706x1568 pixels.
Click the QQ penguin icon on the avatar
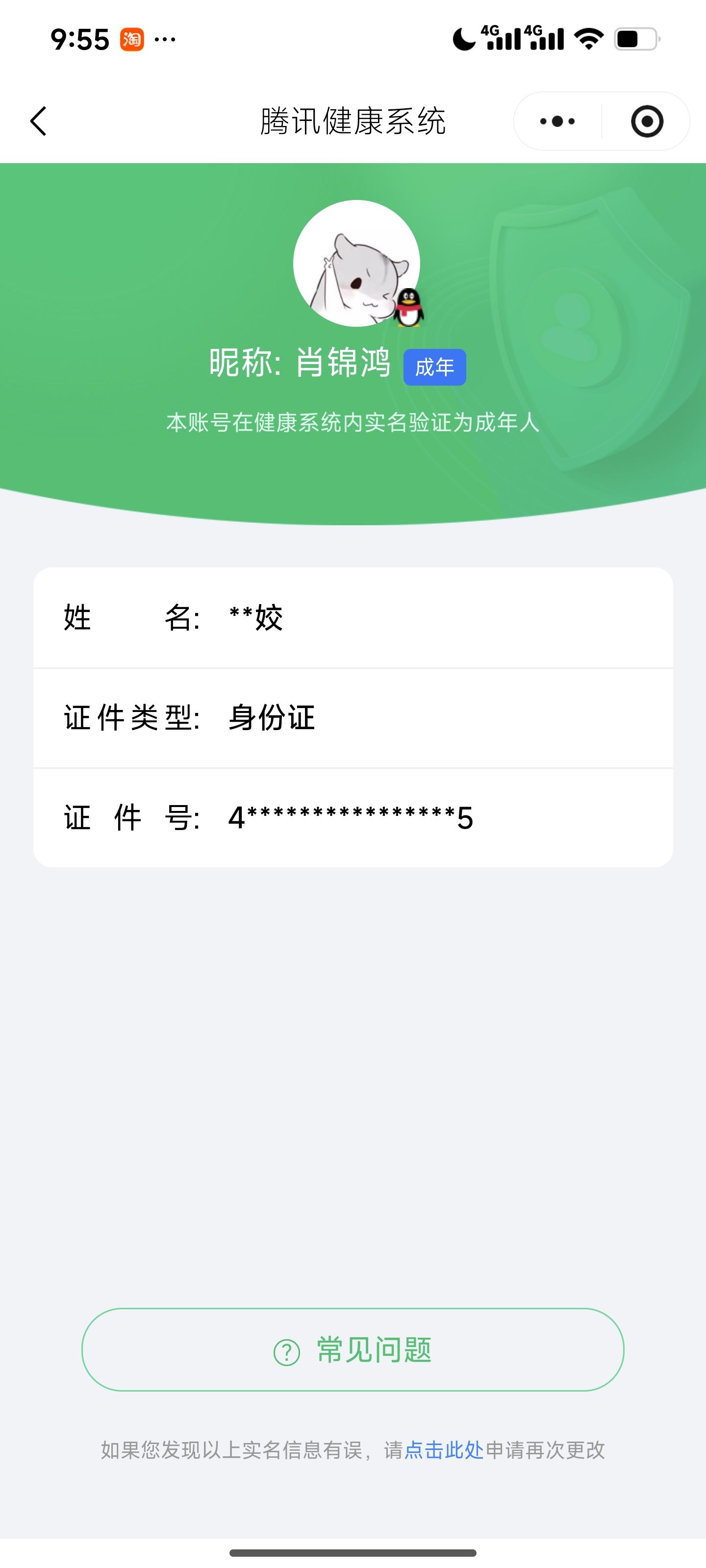click(x=409, y=306)
